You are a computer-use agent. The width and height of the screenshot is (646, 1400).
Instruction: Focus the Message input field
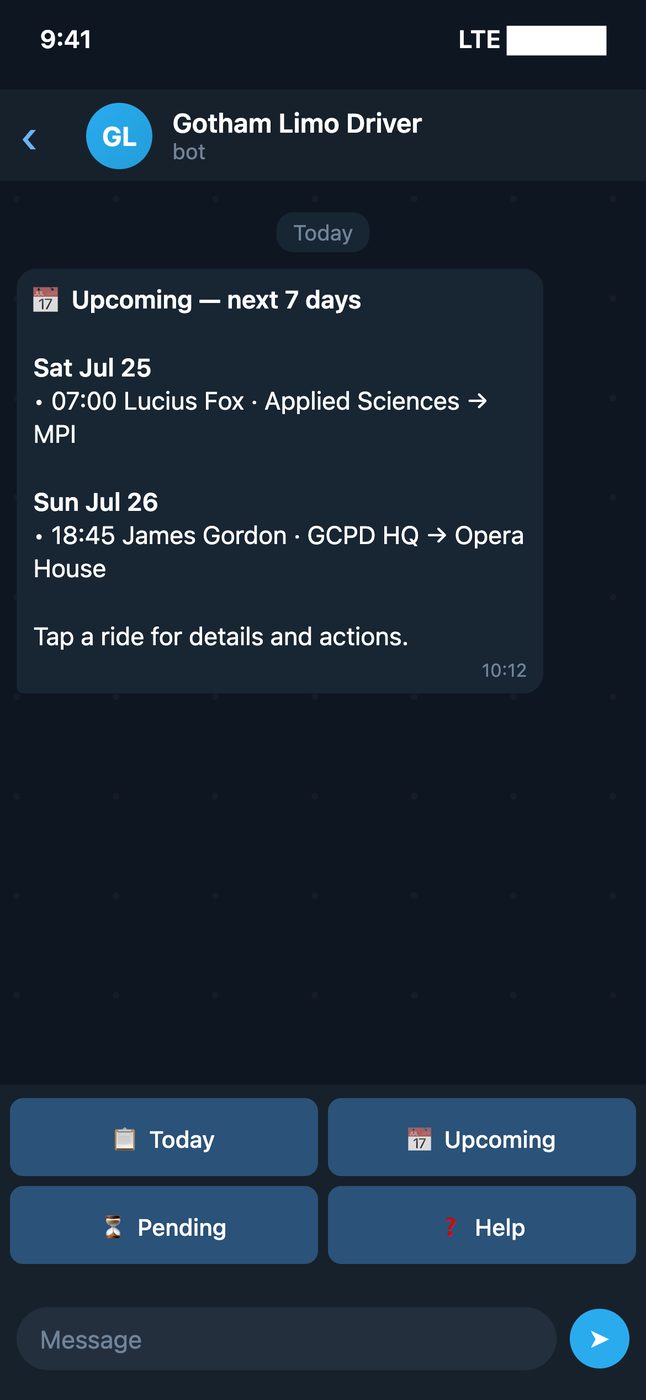click(286, 1339)
